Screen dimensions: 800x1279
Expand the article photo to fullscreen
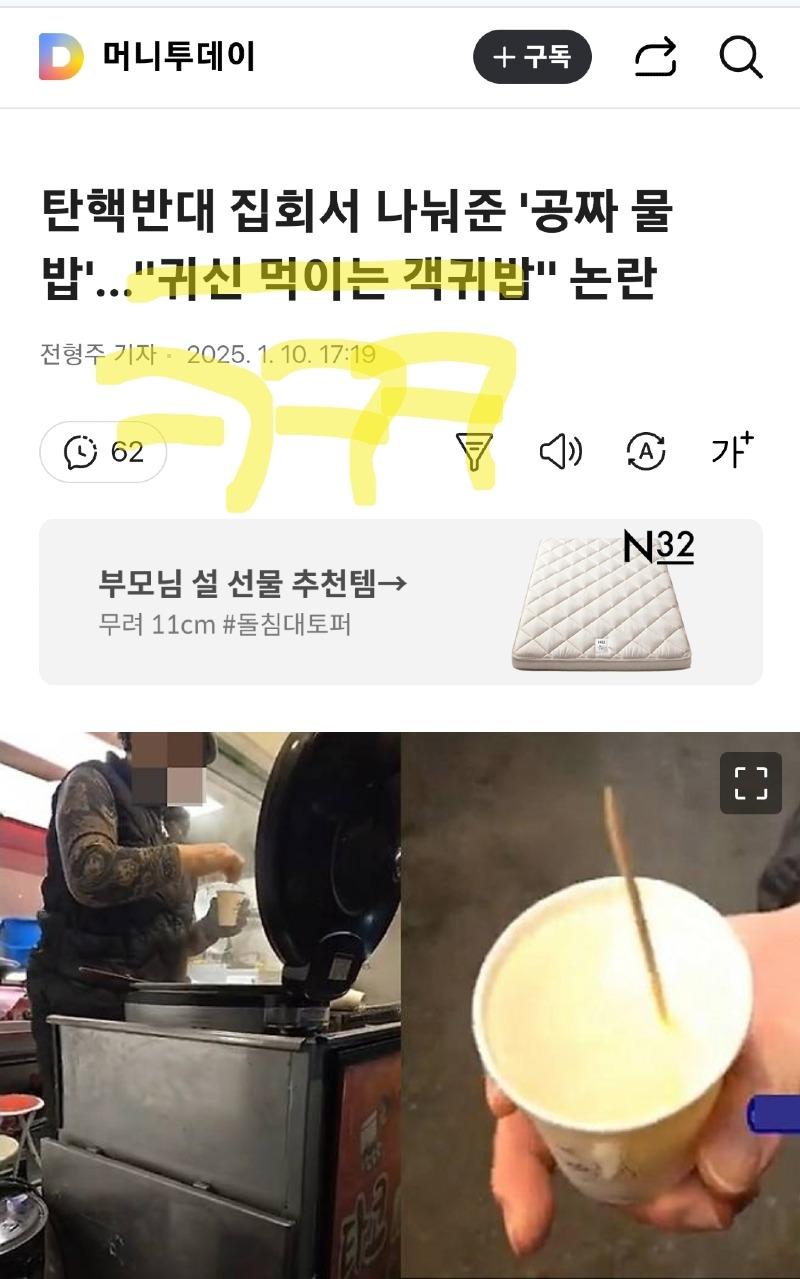pos(750,783)
